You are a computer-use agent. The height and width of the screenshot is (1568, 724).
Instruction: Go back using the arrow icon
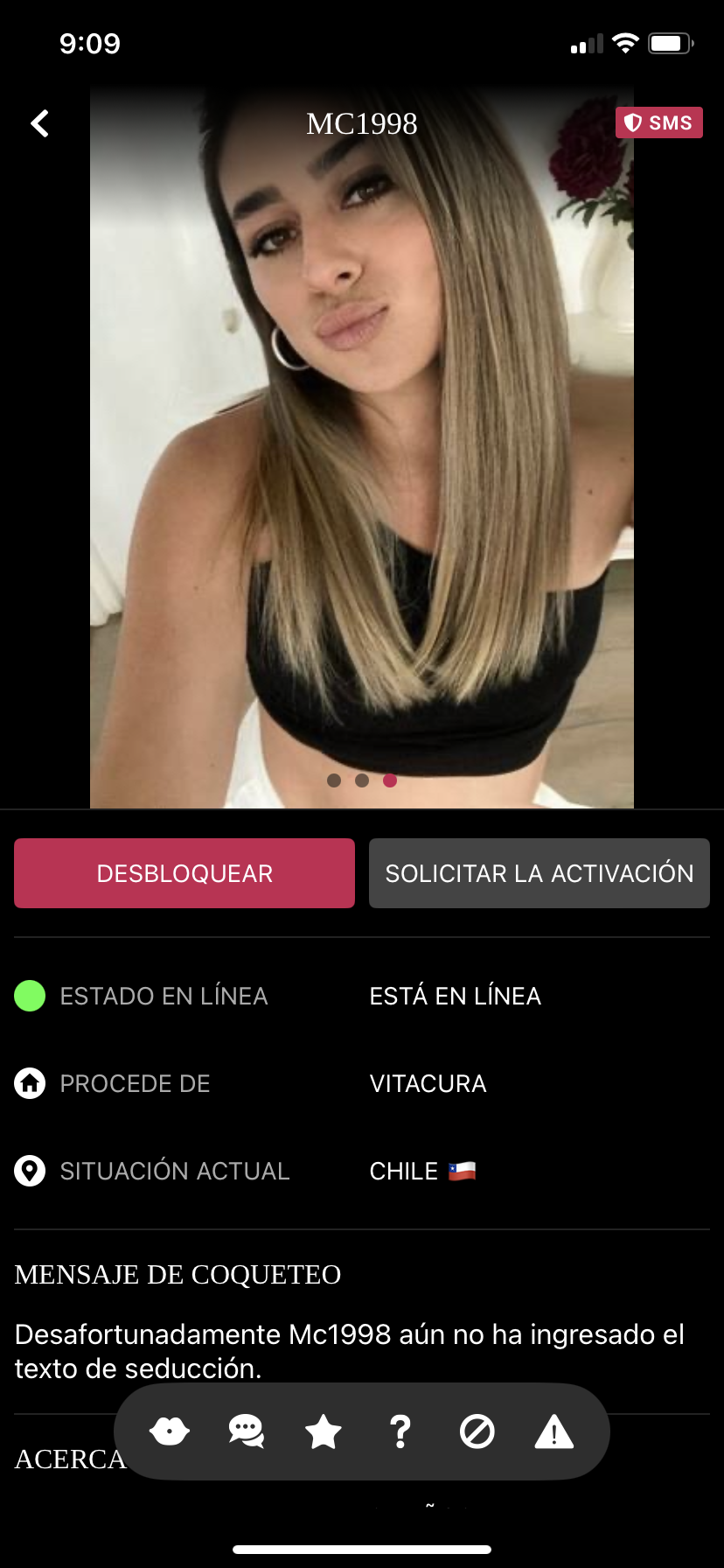pyautogui.click(x=39, y=123)
